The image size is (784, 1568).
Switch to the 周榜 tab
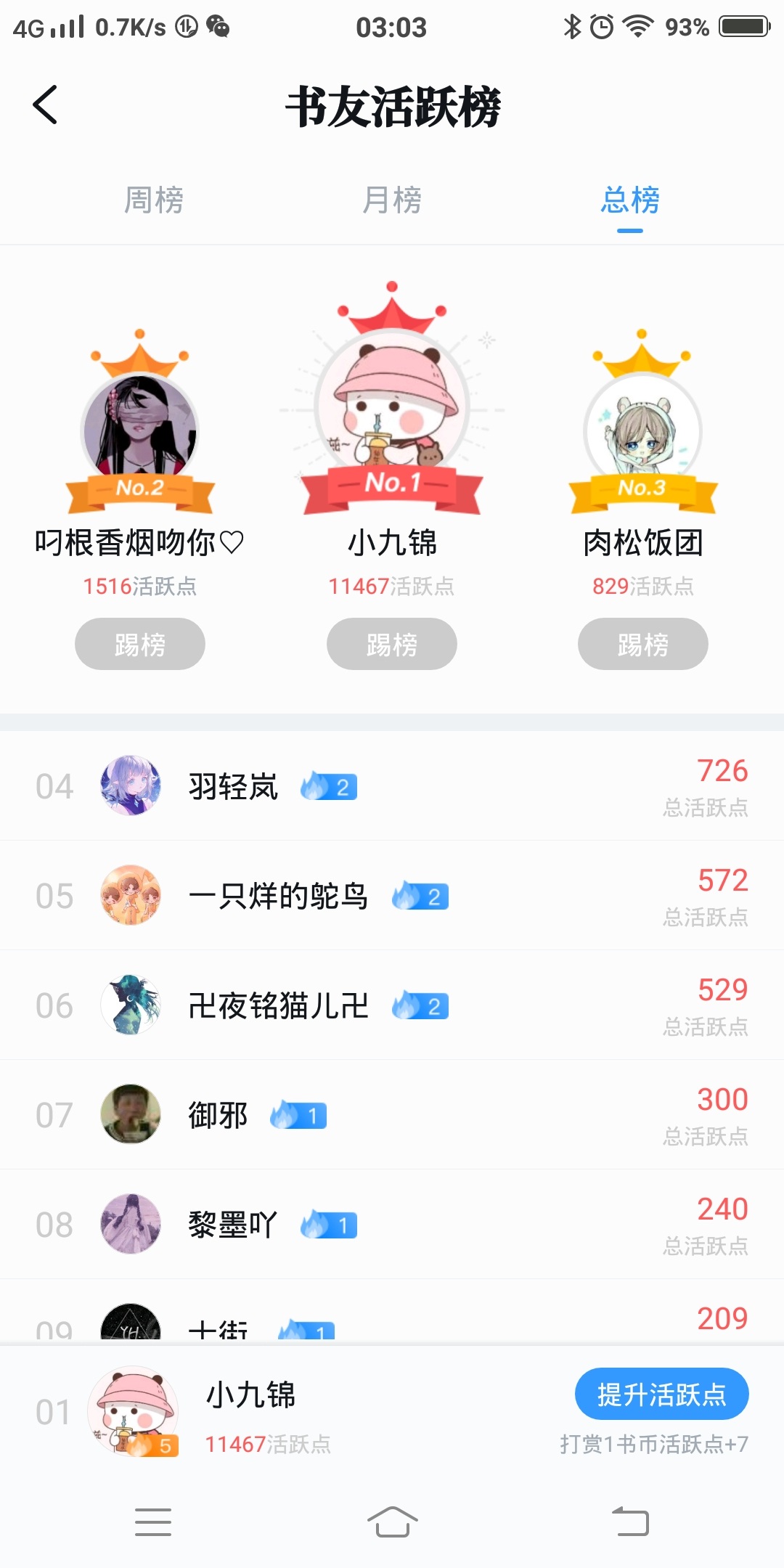pos(153,200)
